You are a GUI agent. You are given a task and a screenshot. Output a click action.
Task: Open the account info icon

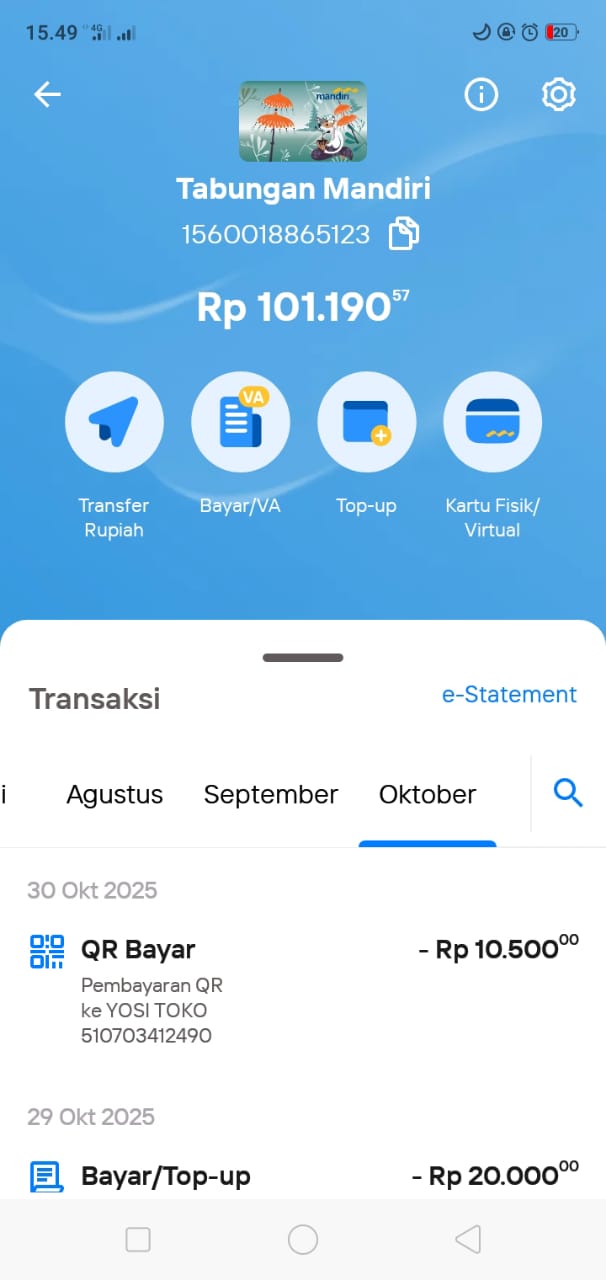481,95
